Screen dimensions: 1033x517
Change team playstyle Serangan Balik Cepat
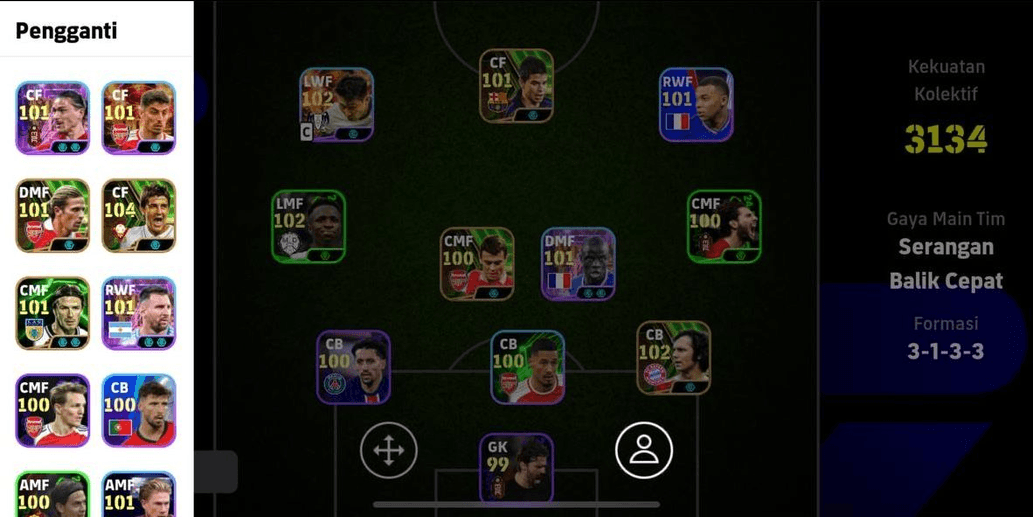(x=945, y=264)
